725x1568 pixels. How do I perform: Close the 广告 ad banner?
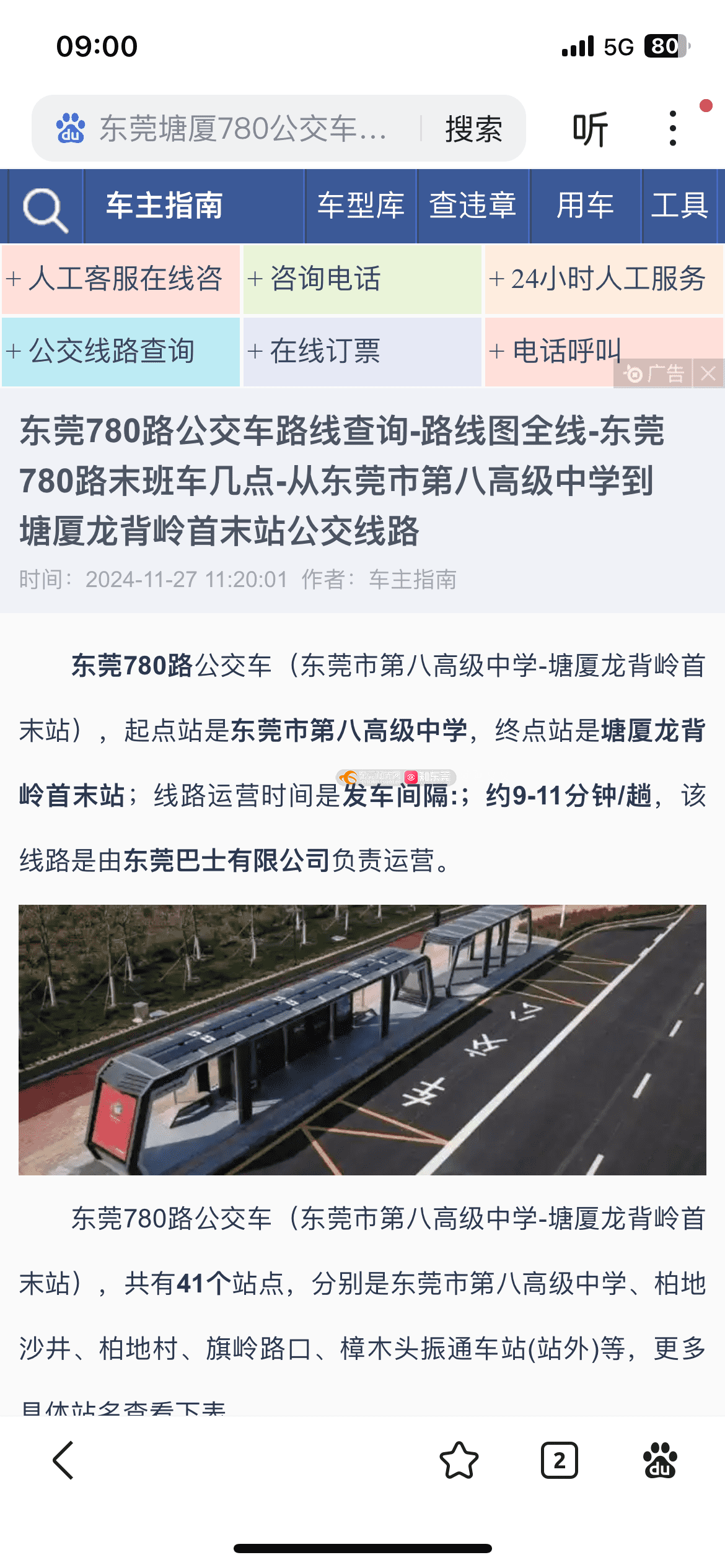click(x=708, y=373)
